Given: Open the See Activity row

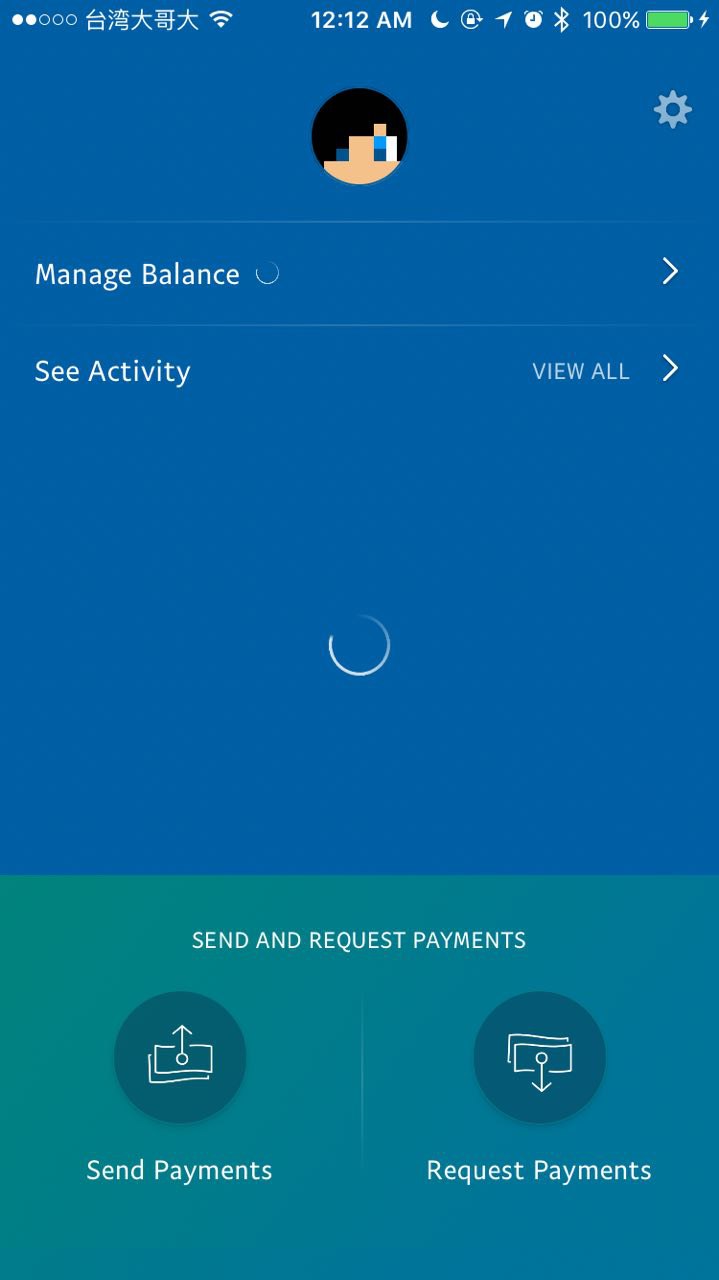Looking at the screenshot, I should [359, 371].
